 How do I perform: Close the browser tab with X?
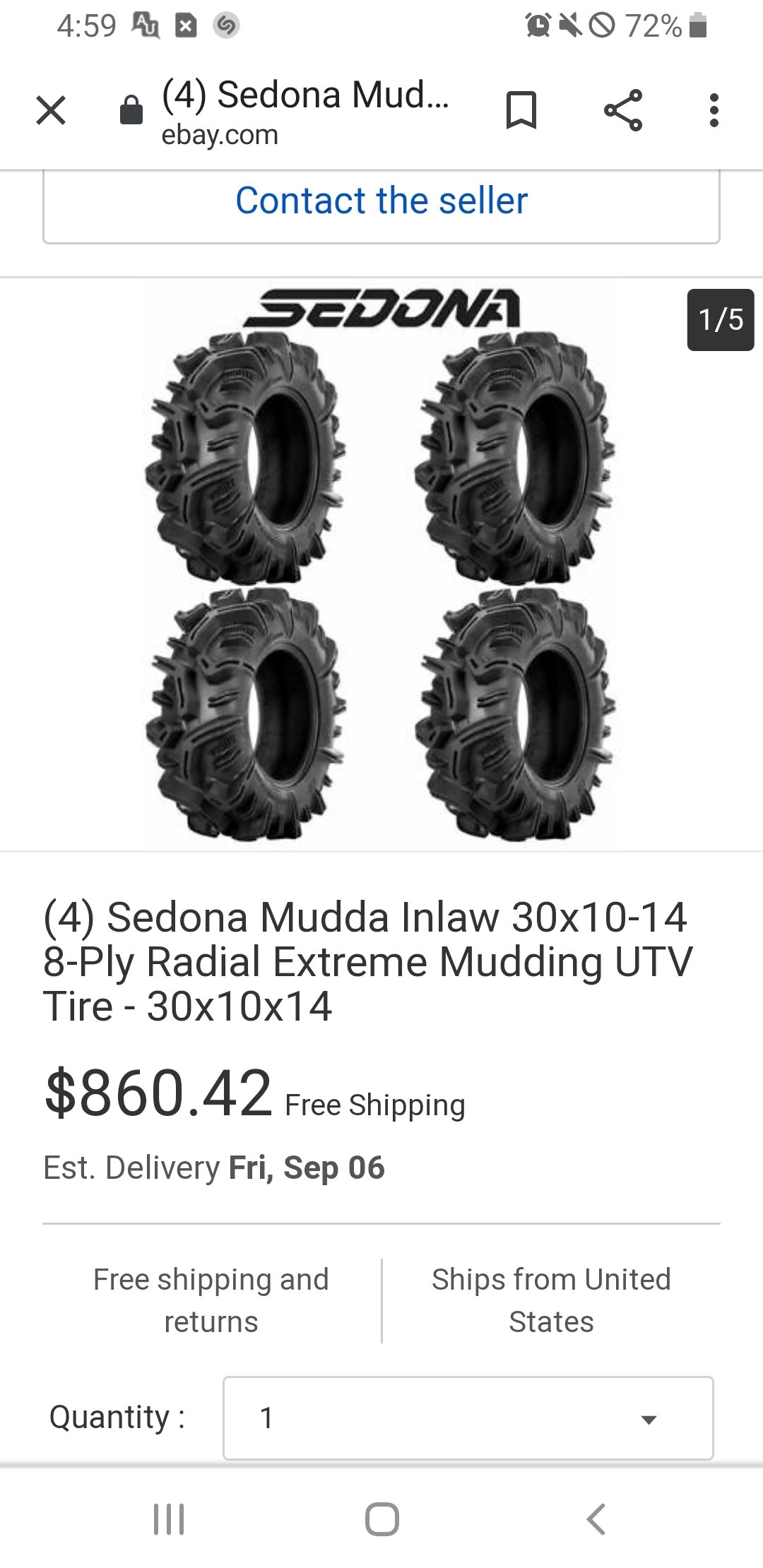point(51,110)
